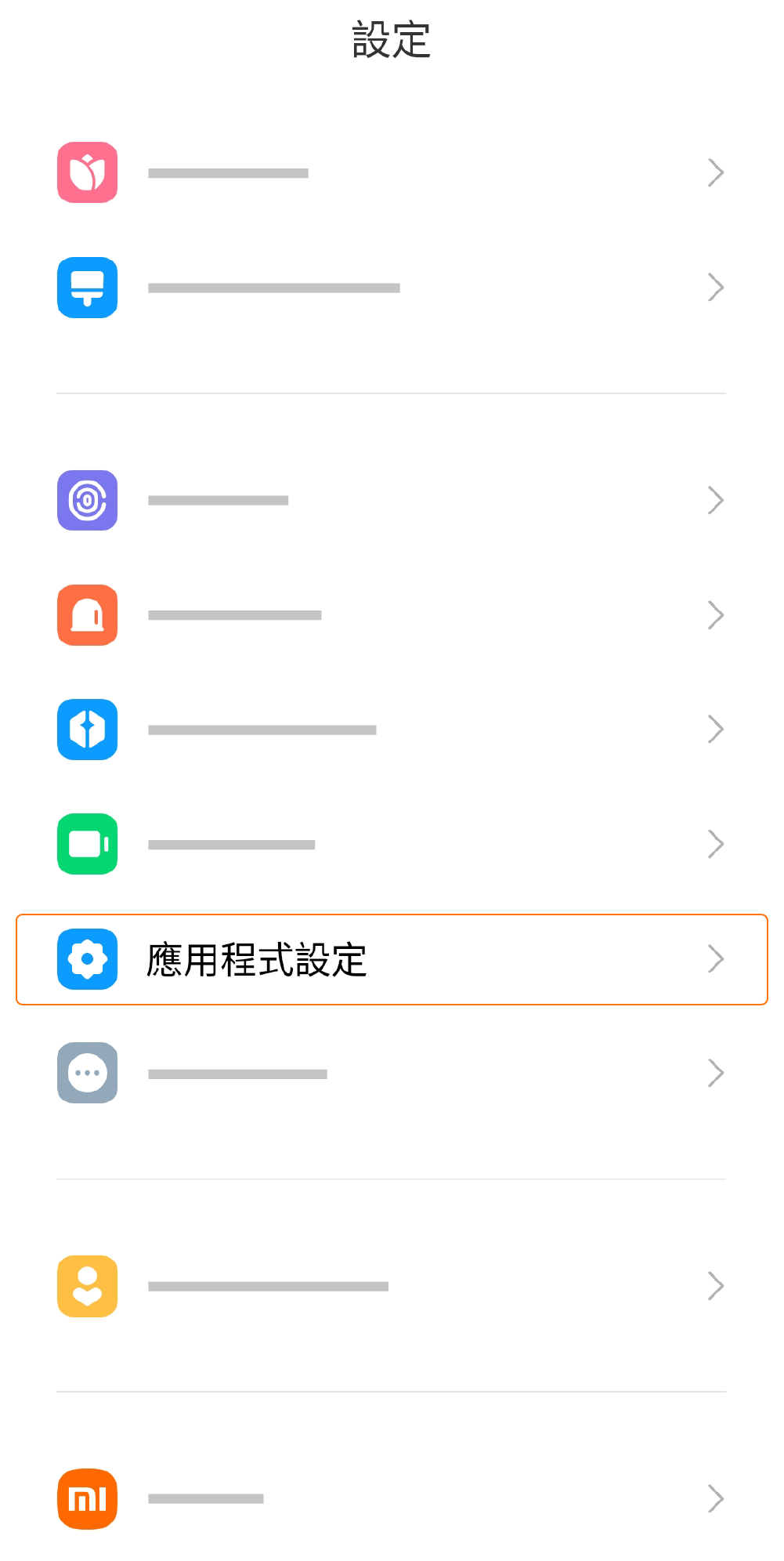Open the row with grey three-dots icon
The image size is (784, 1561).
click(392, 1073)
